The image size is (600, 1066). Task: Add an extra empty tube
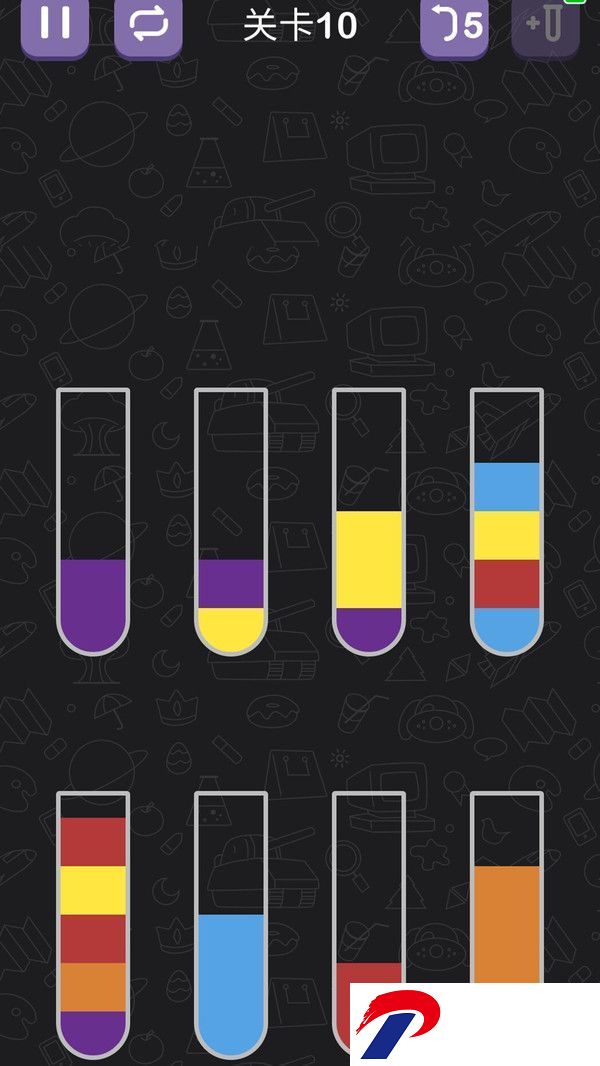click(x=546, y=25)
